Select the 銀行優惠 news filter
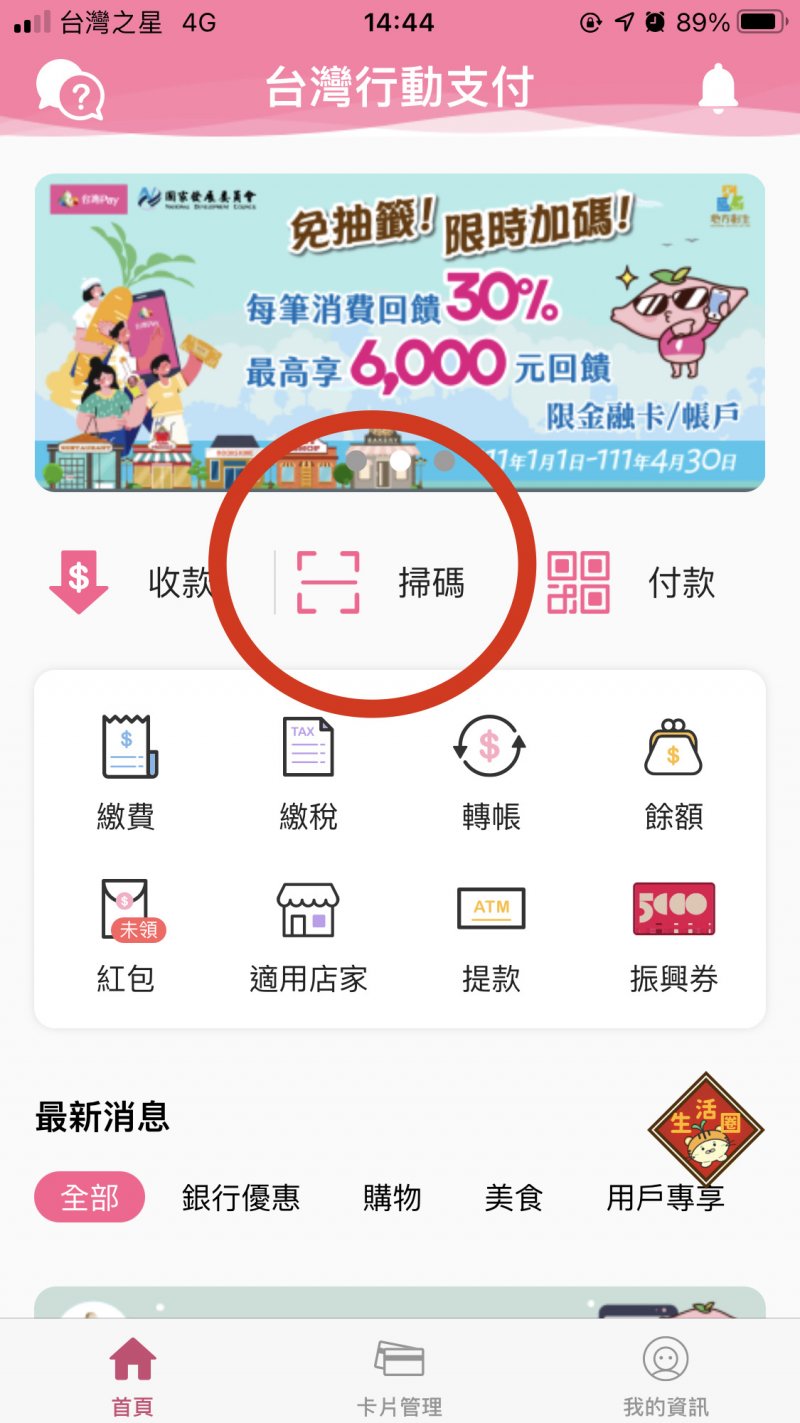Viewport: 800px width, 1423px height. coord(241,1197)
